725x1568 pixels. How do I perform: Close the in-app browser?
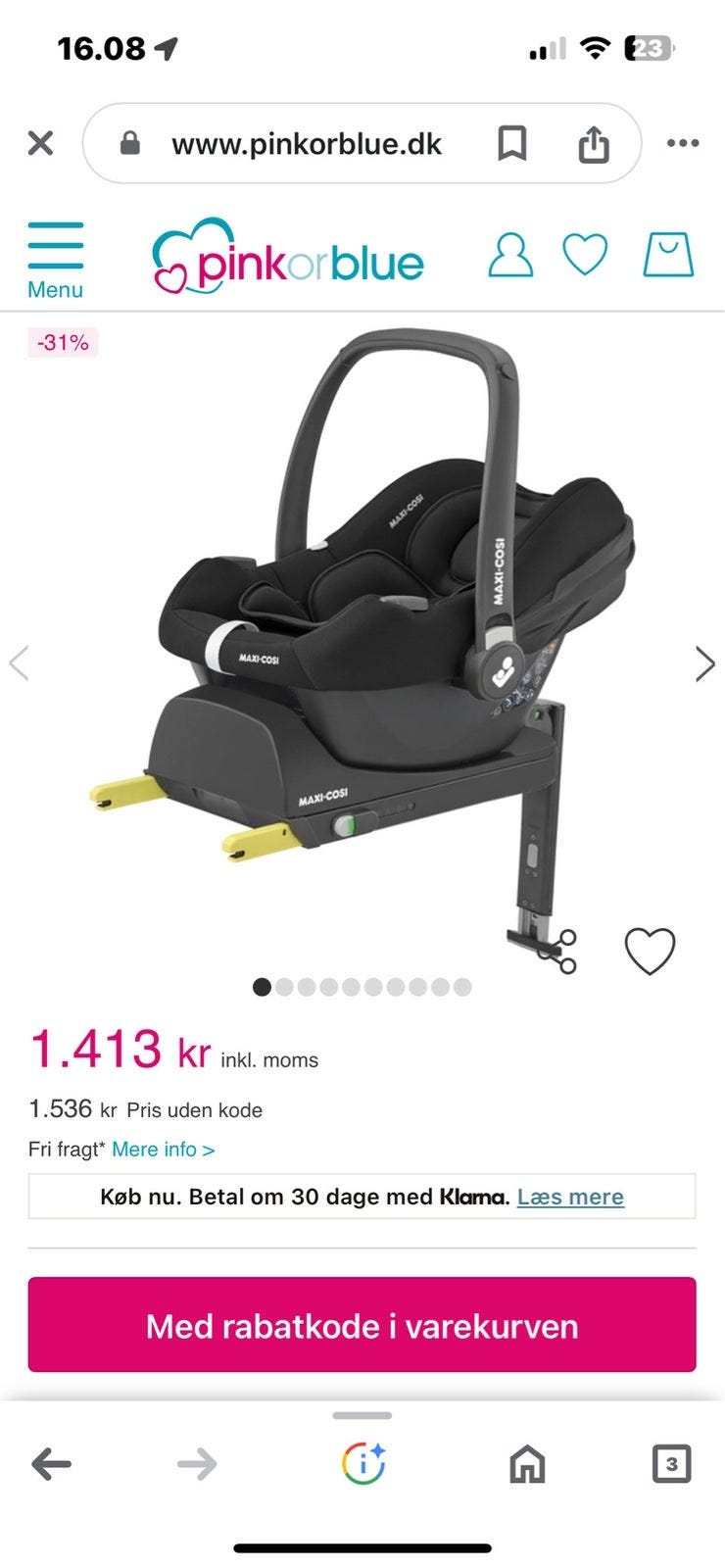(x=40, y=144)
